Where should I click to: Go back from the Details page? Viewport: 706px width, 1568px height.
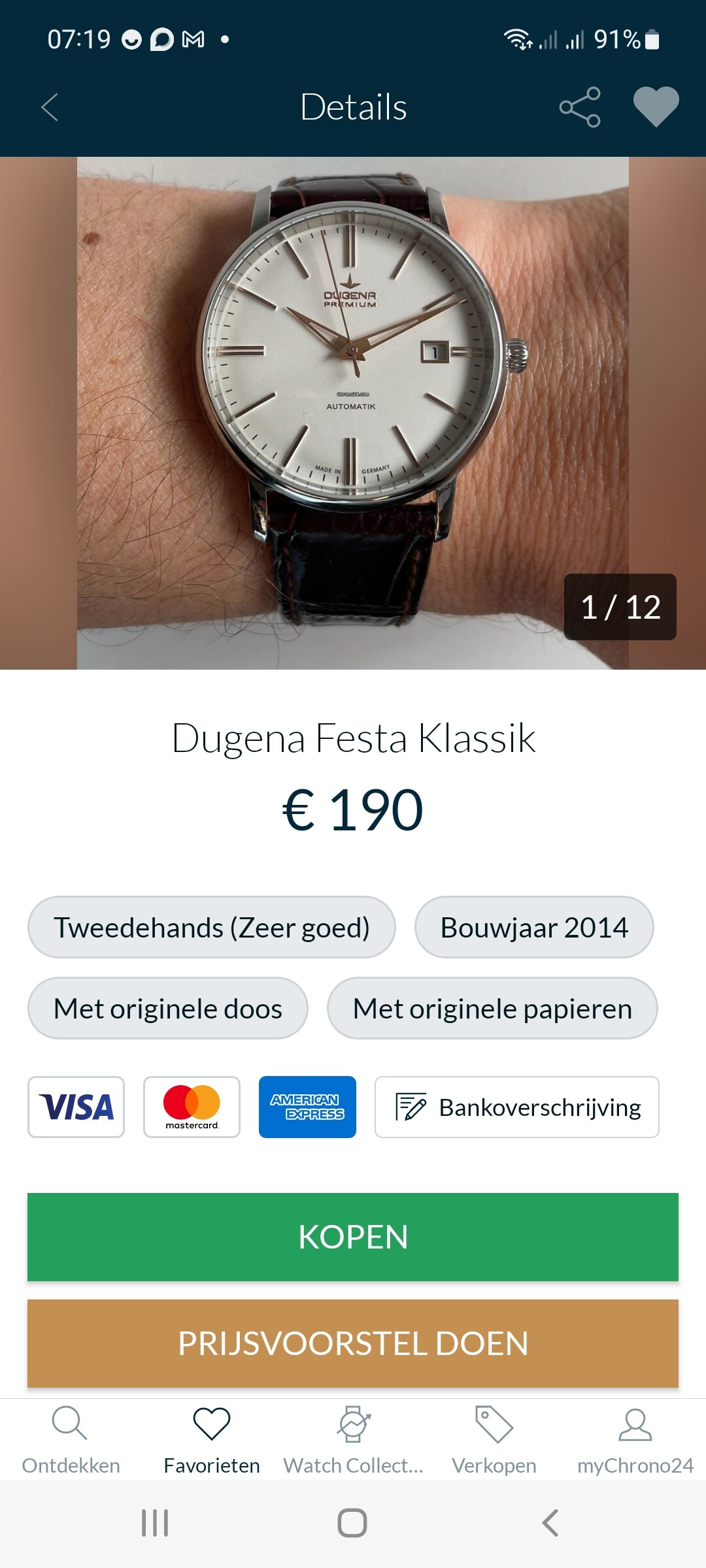pos(50,107)
